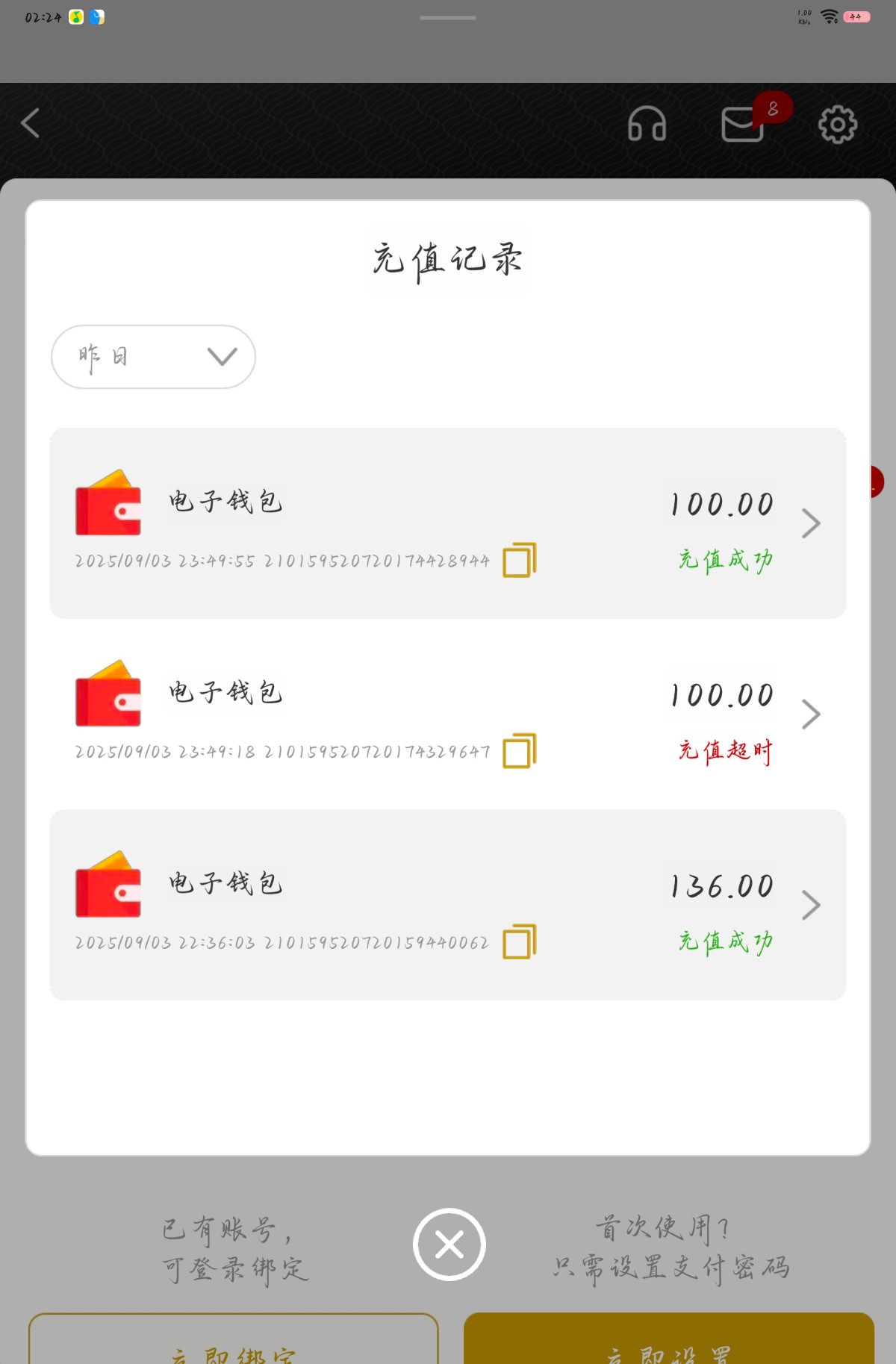
Task: Open the message inbox with 8 unread
Action: point(742,125)
